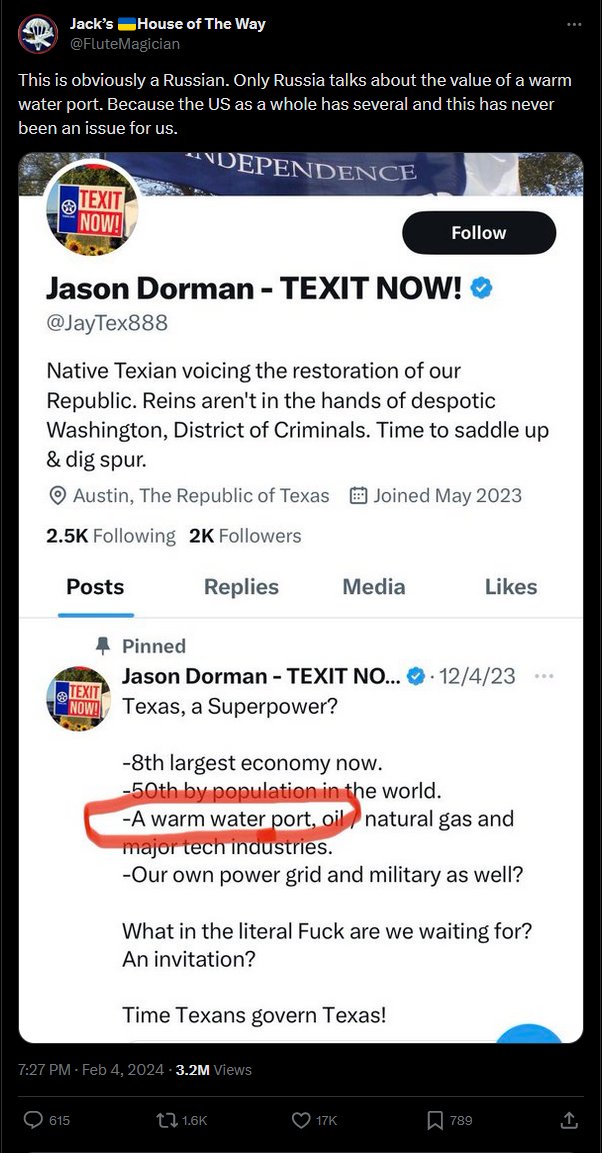The image size is (602, 1153).
Task: Bookmark this post
Action: (435, 1120)
